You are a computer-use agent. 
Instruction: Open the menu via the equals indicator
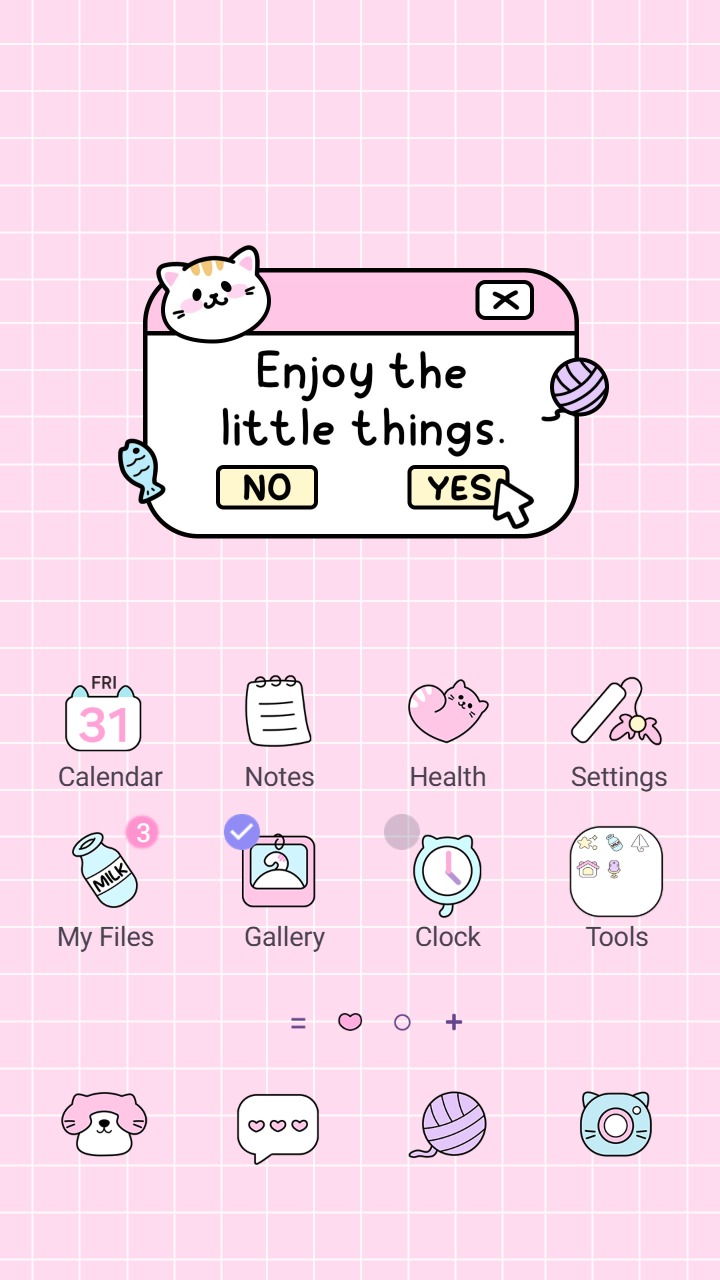(298, 1022)
